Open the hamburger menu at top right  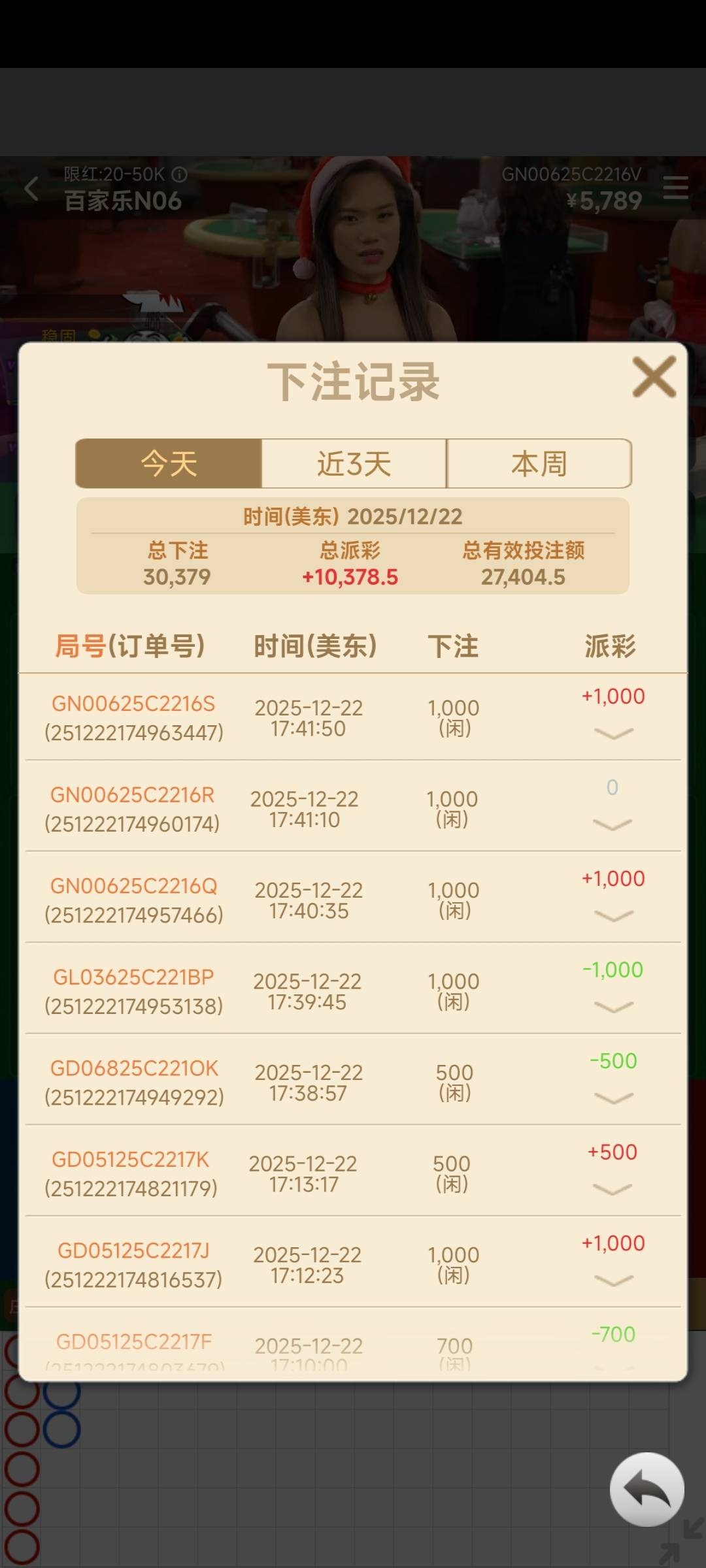(x=675, y=188)
